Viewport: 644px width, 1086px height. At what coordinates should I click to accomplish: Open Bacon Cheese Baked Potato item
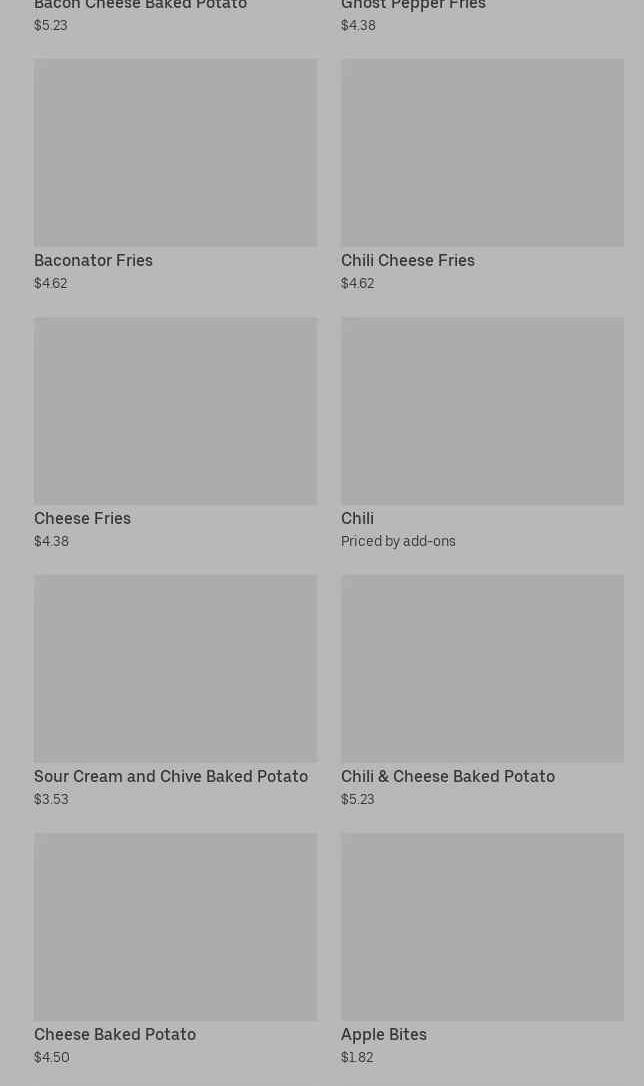click(140, 6)
